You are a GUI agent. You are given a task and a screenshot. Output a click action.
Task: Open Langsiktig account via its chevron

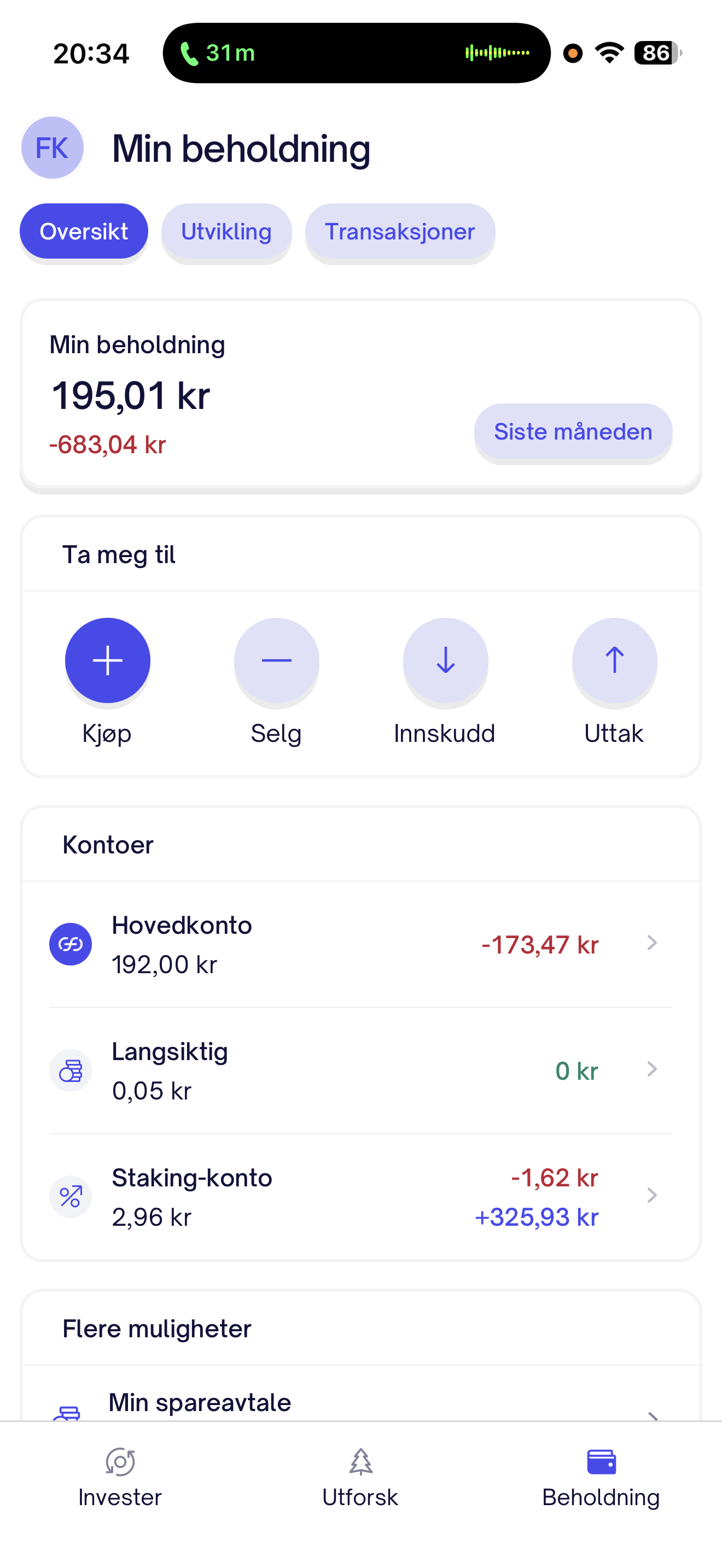tap(652, 1069)
